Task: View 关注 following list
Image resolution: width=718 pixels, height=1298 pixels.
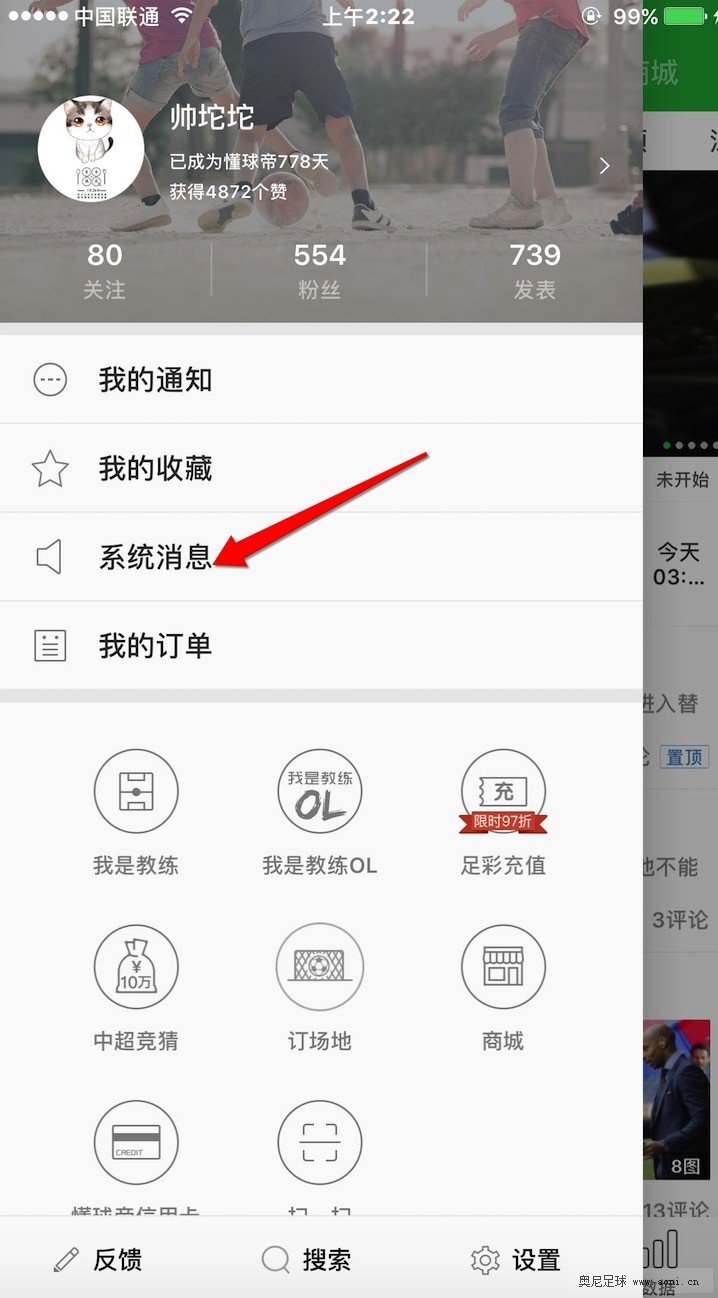Action: pyautogui.click(x=104, y=270)
